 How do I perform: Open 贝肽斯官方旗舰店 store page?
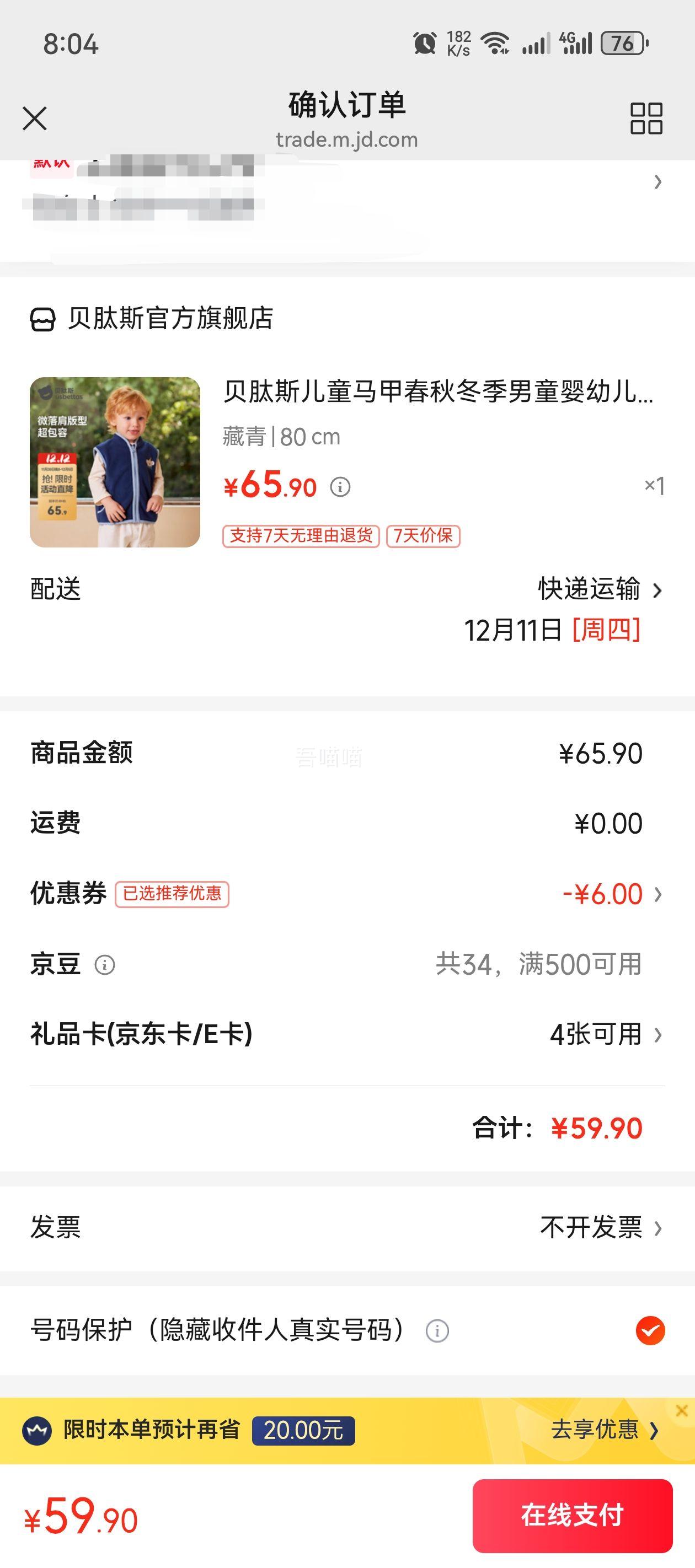170,318
